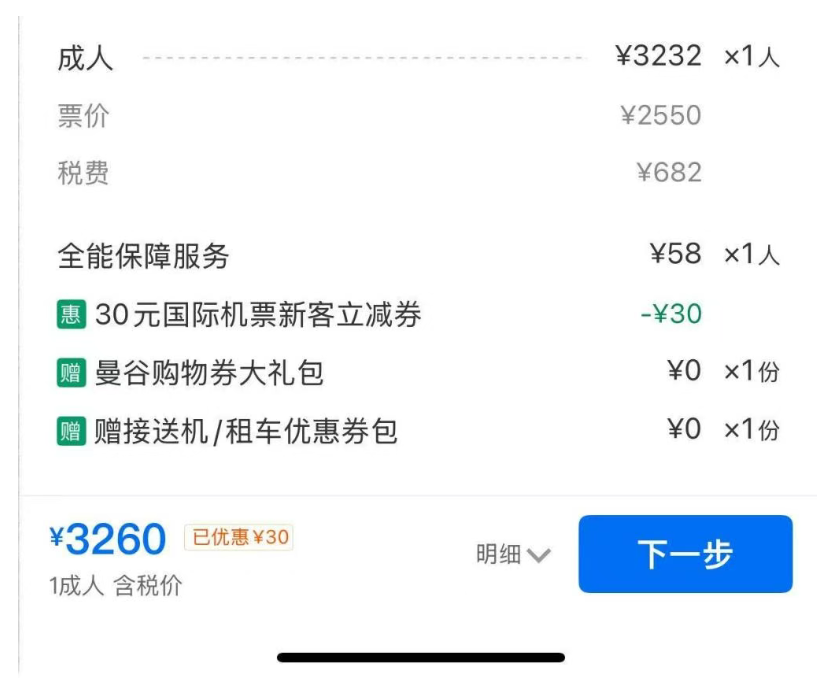817x679 pixels.
Task: Collapse the 明细 price details
Action: [513, 555]
